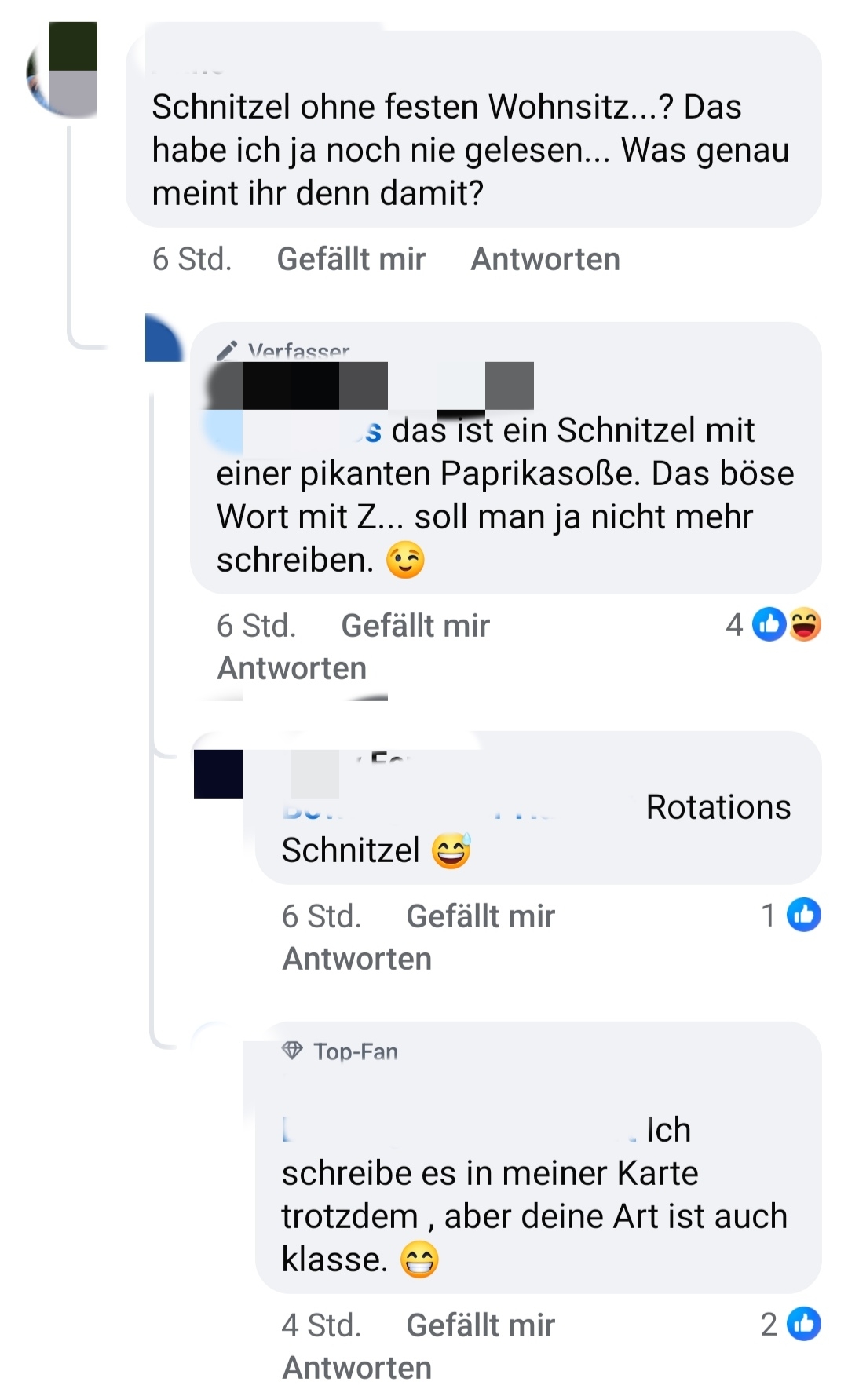Reply to the author's Paprikasoße comment
Screen dimensions: 848x1400
coord(291,668)
